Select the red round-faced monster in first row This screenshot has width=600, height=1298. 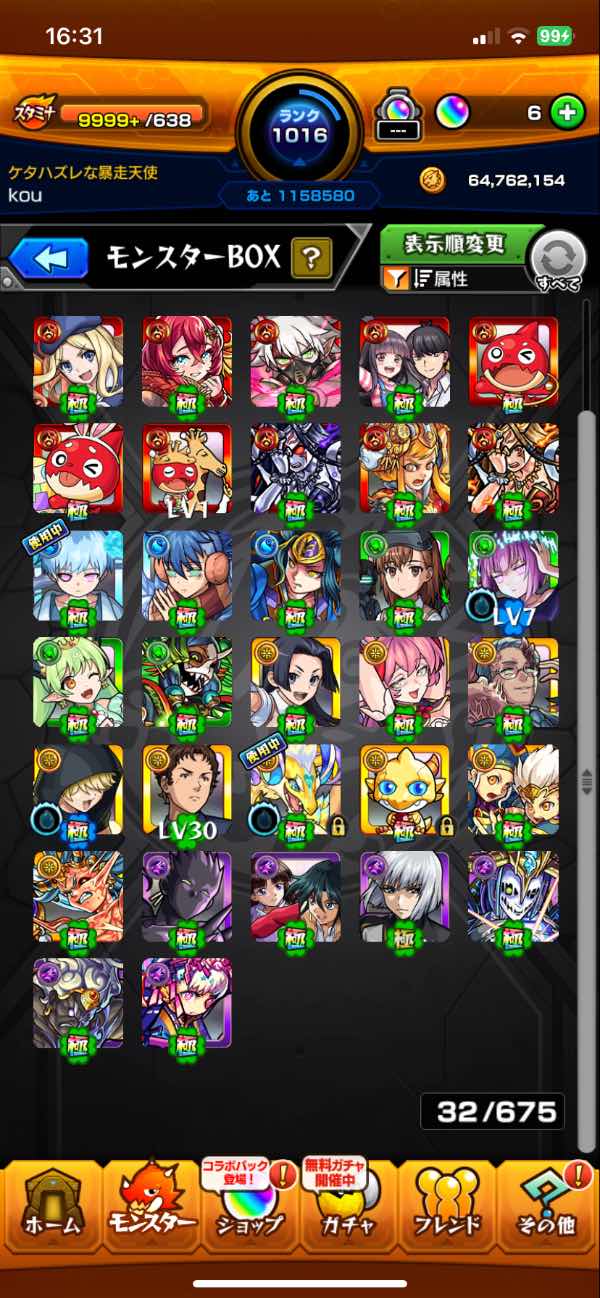(513, 361)
